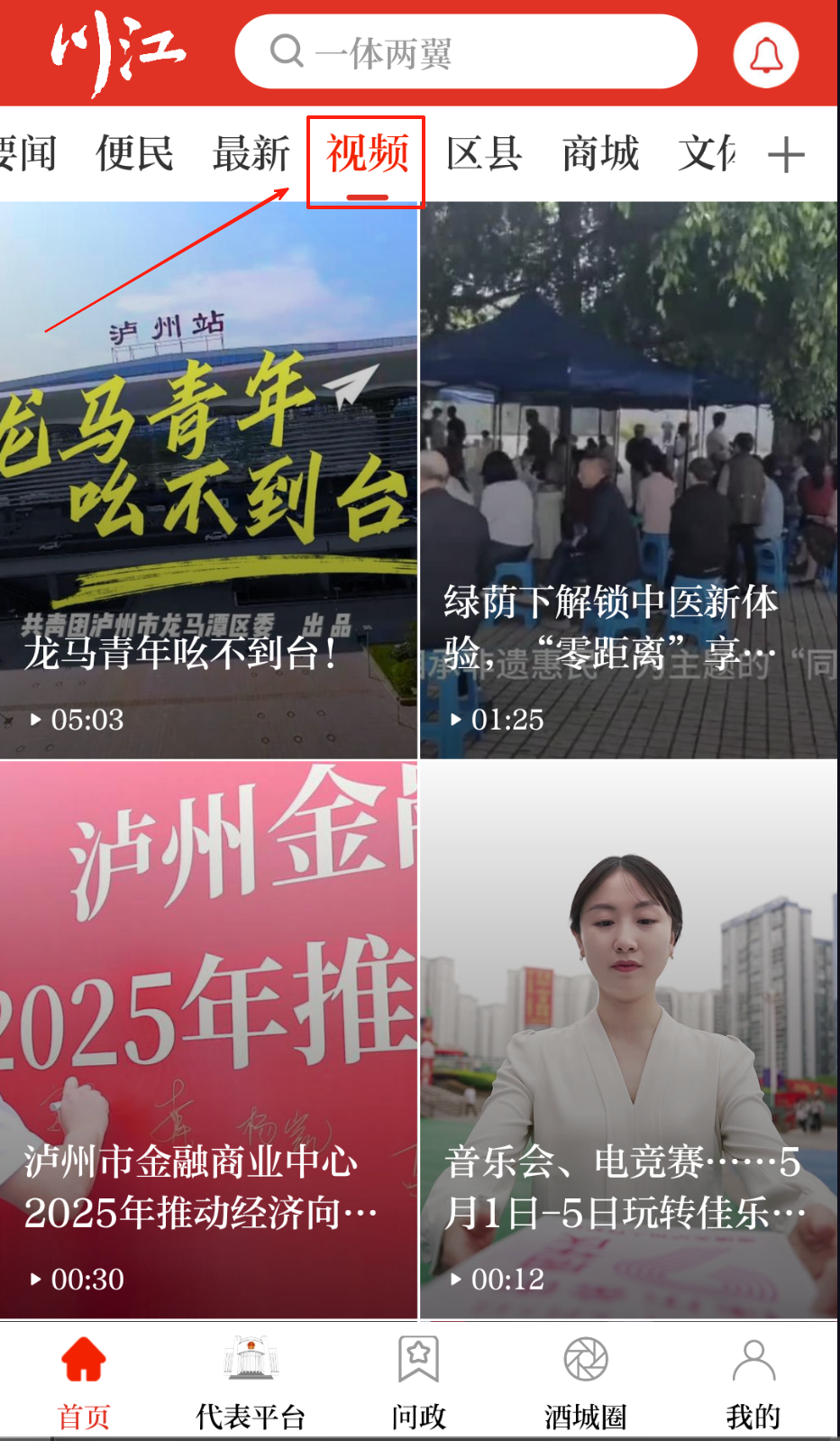Switch to the 最新 tab

tap(251, 154)
